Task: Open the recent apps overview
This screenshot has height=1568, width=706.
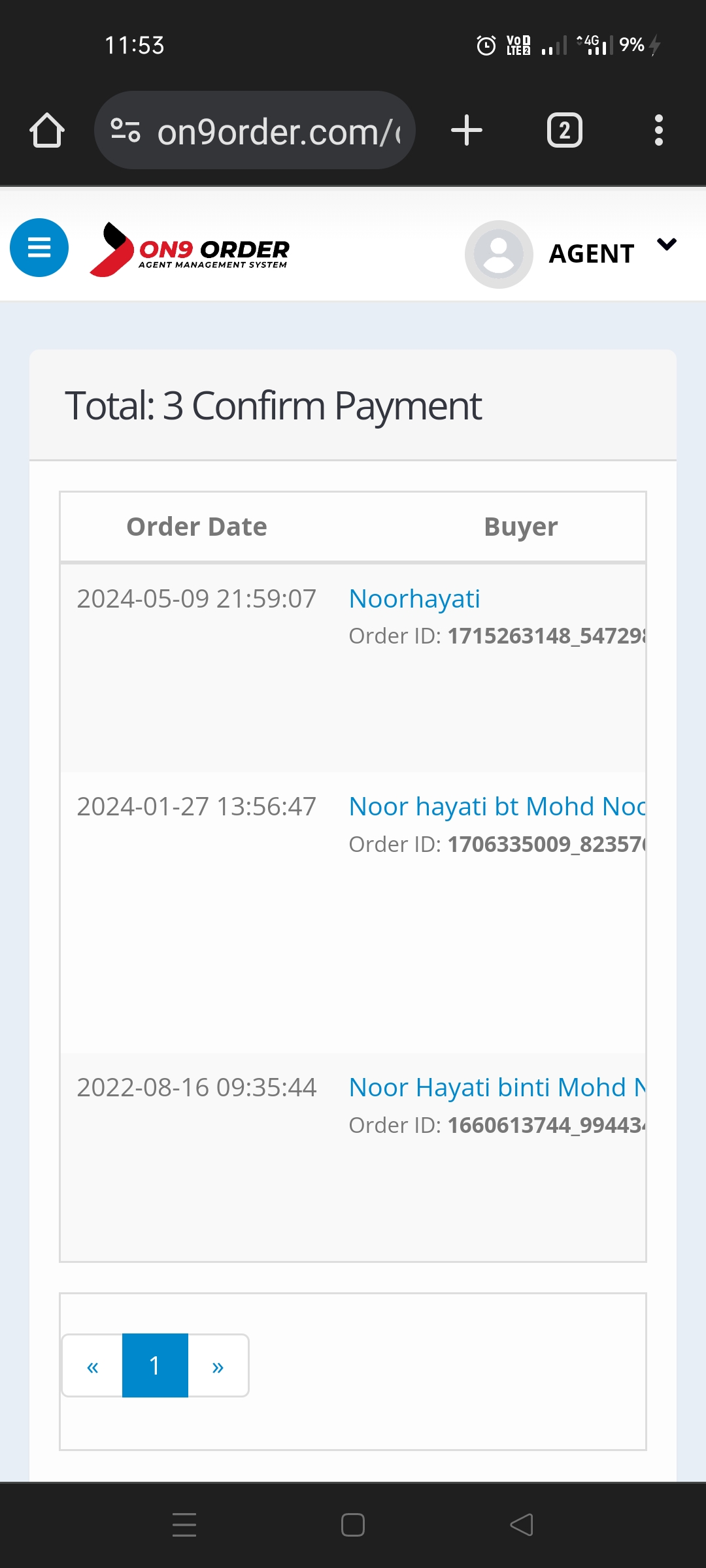Action: (x=184, y=1525)
